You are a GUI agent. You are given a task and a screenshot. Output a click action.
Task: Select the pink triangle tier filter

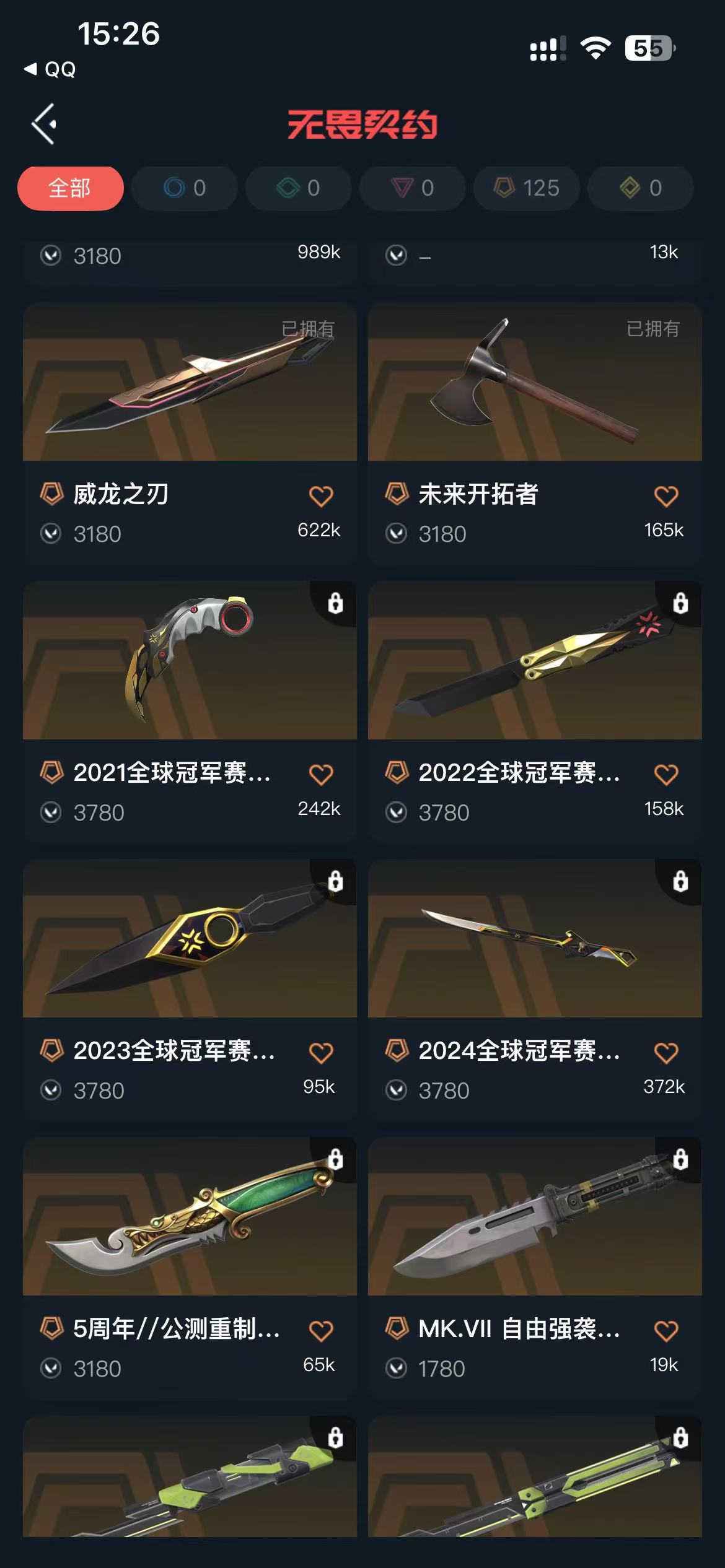412,188
